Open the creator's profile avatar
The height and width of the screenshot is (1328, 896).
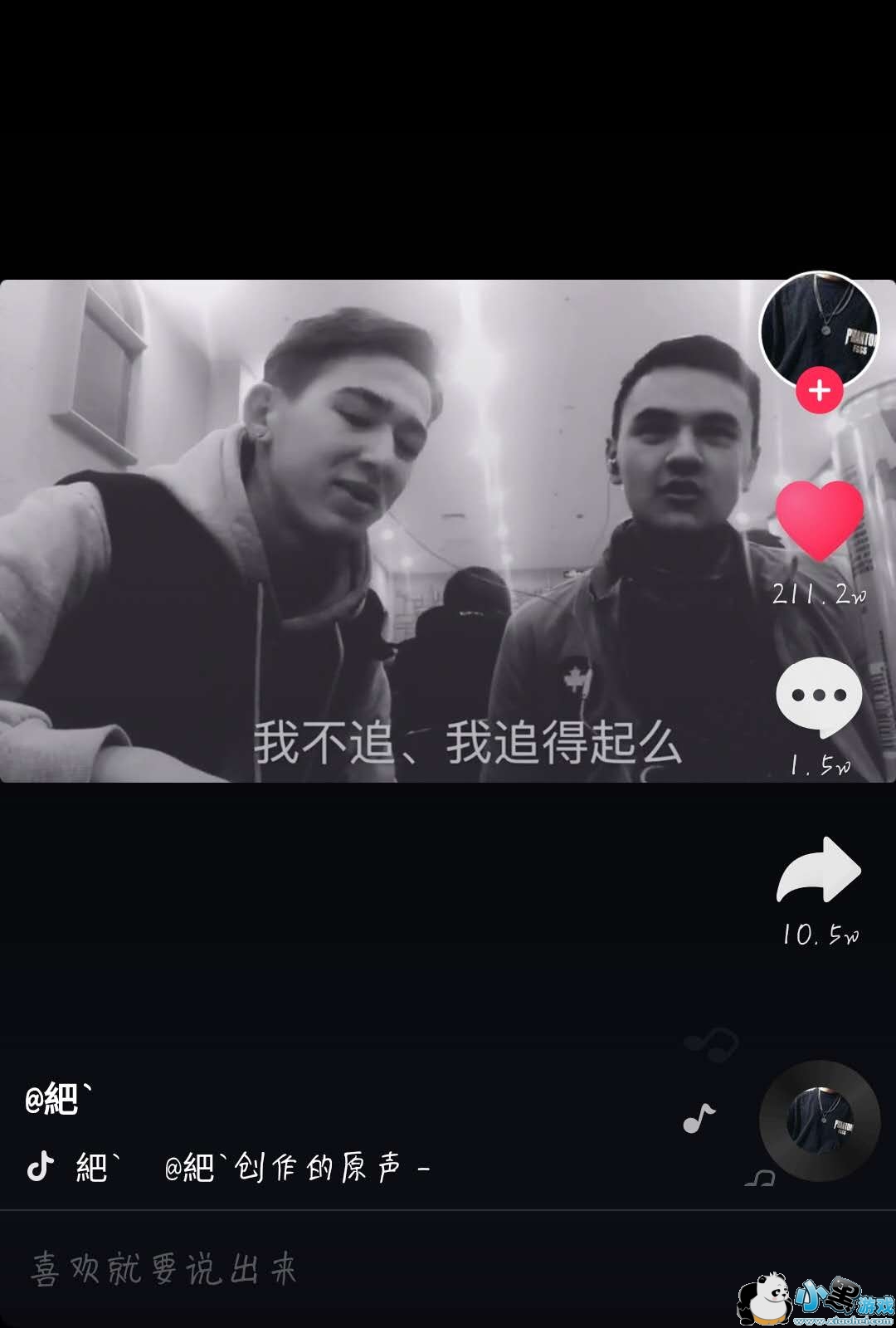click(x=819, y=329)
